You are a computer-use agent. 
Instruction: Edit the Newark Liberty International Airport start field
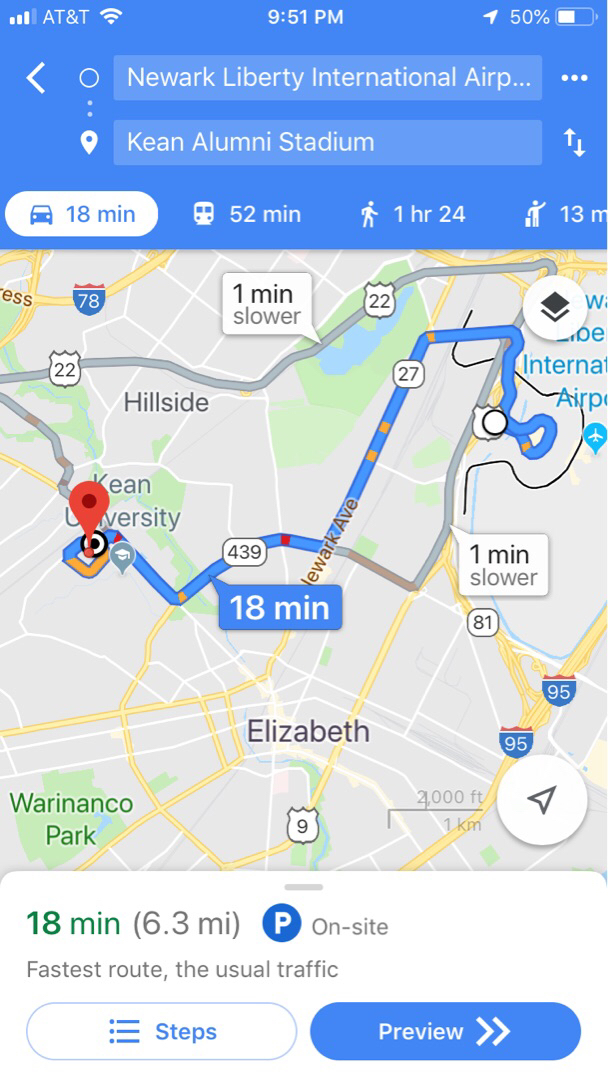point(328,77)
